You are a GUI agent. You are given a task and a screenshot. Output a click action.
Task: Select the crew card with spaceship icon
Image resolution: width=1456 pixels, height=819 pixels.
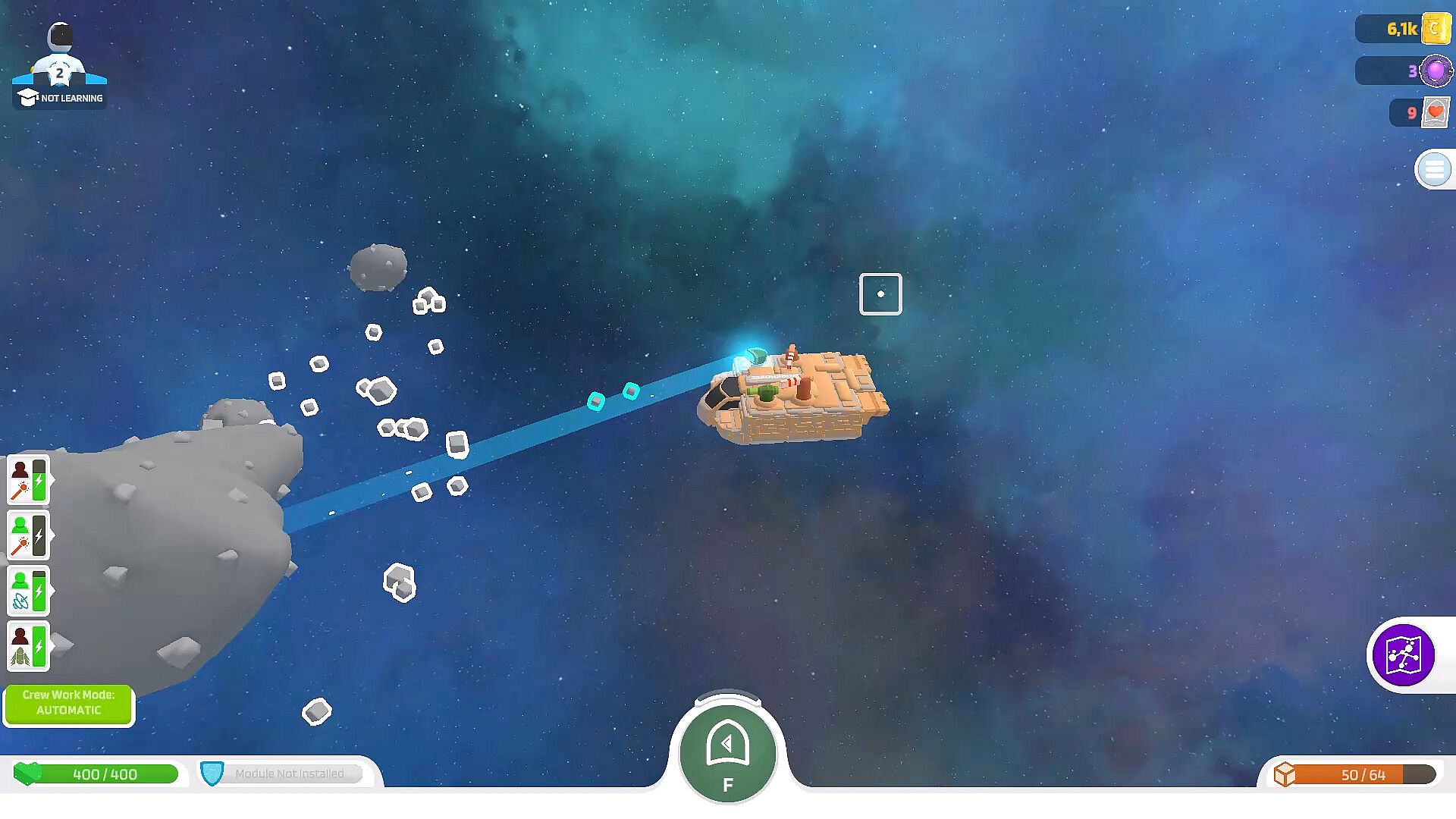[28, 646]
